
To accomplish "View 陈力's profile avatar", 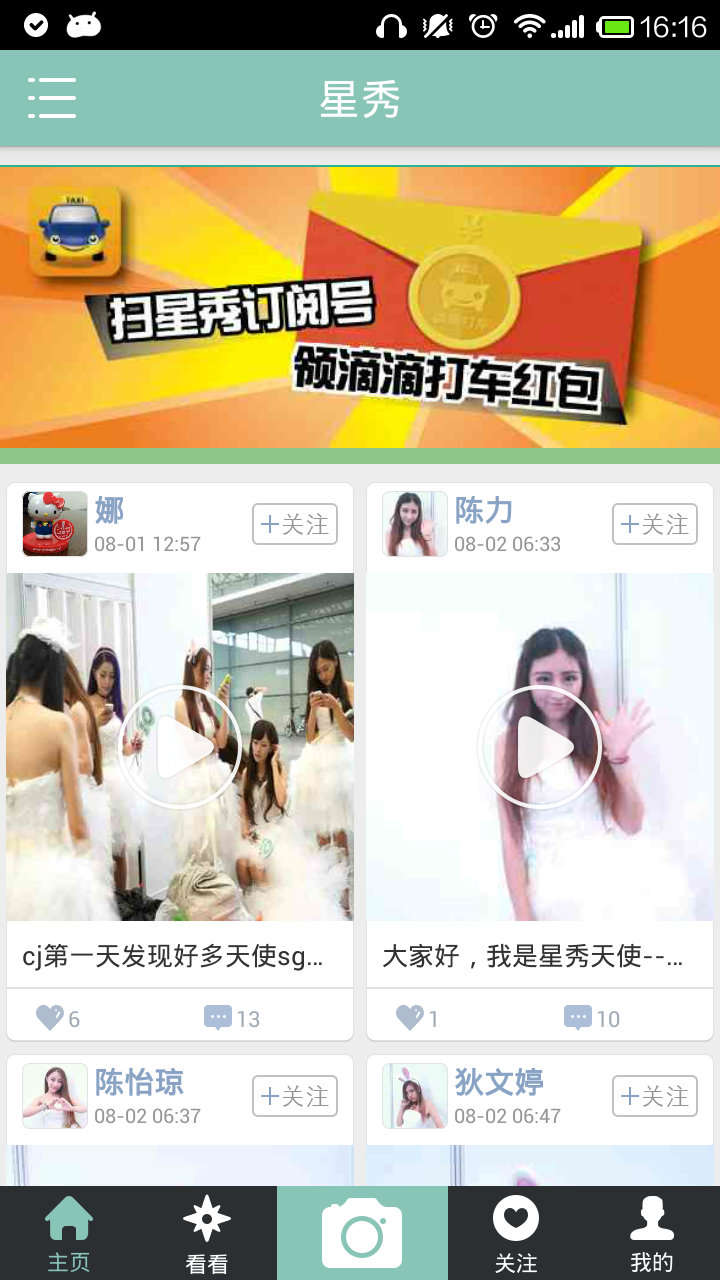I will click(415, 524).
